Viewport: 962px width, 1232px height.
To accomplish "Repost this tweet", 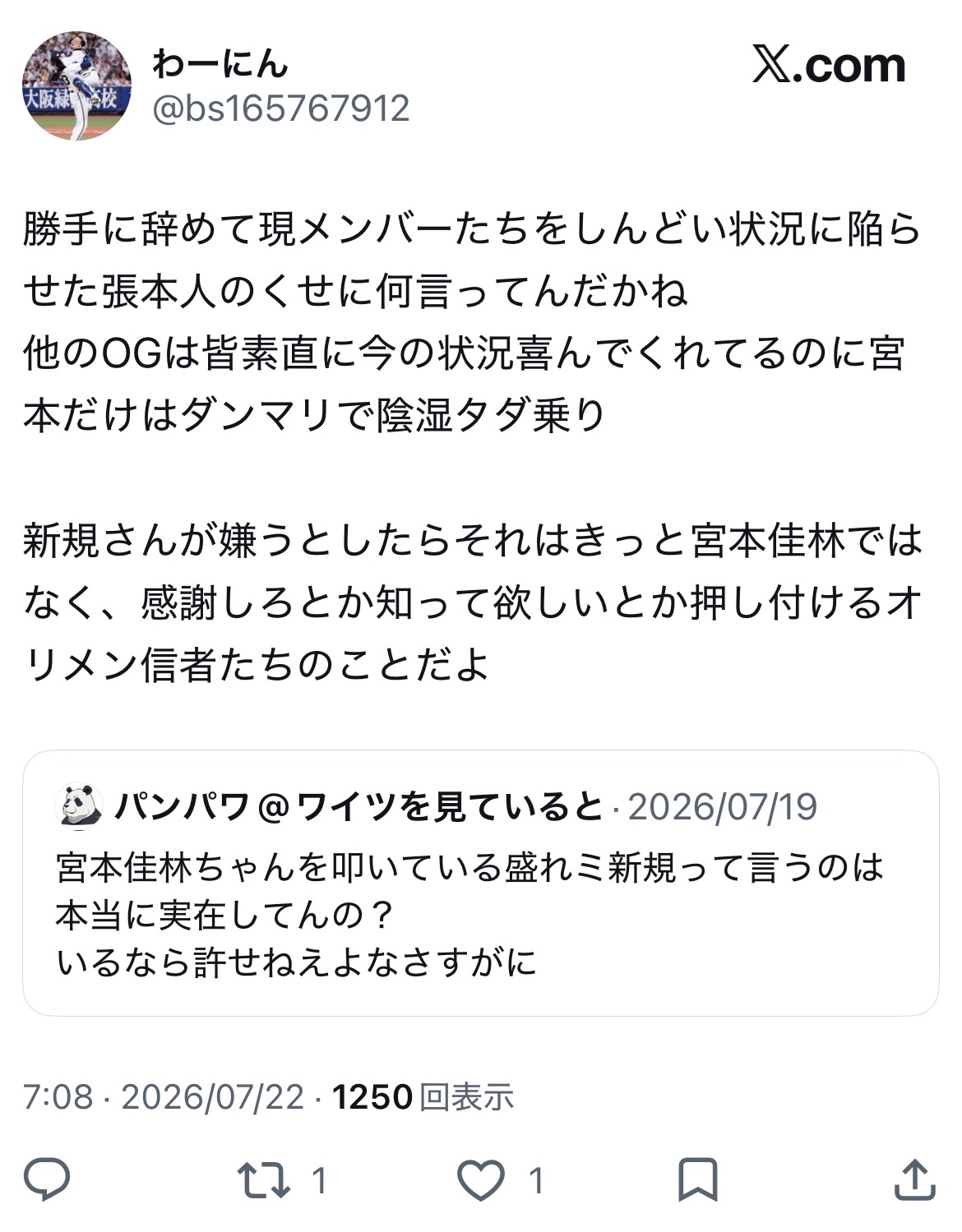I will 264,1181.
